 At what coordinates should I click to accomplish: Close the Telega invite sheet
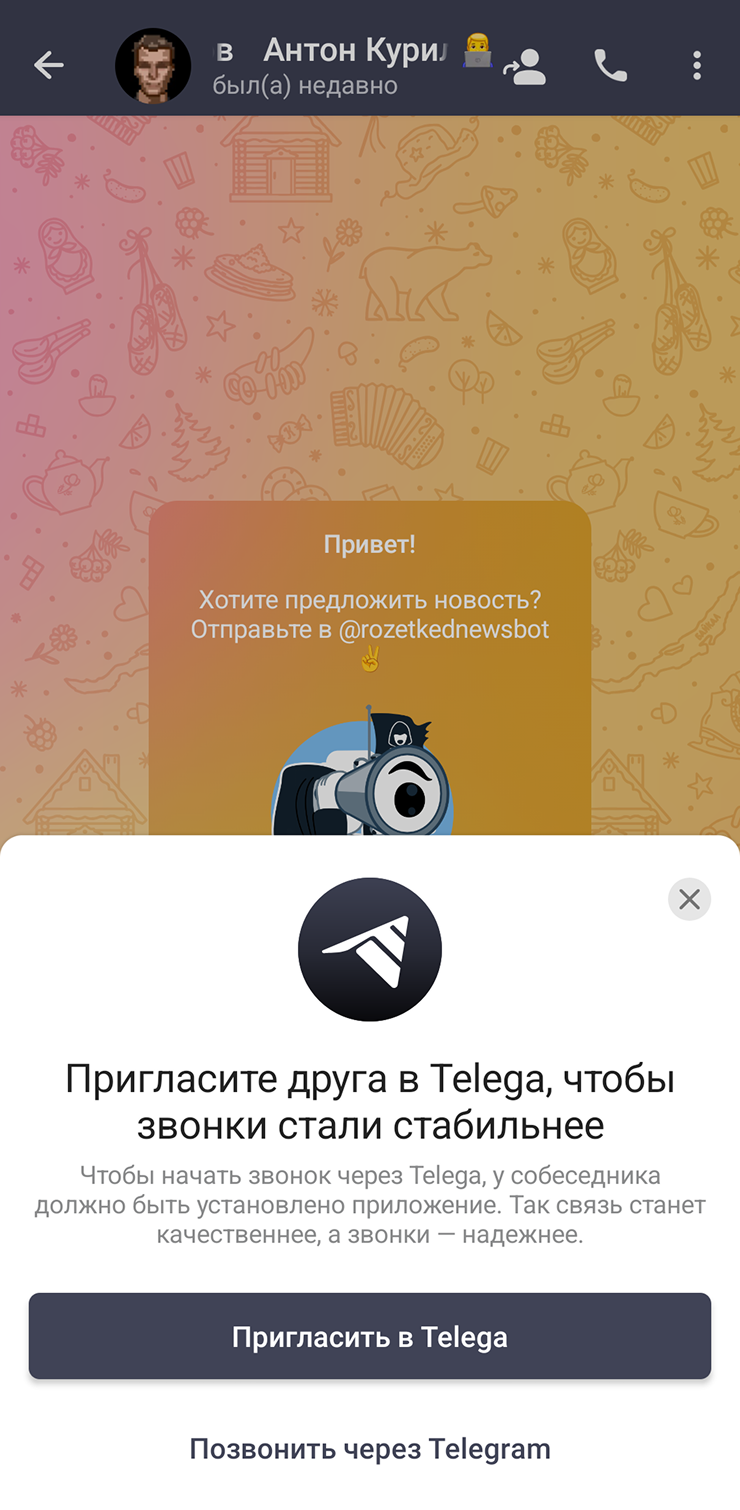pos(689,899)
